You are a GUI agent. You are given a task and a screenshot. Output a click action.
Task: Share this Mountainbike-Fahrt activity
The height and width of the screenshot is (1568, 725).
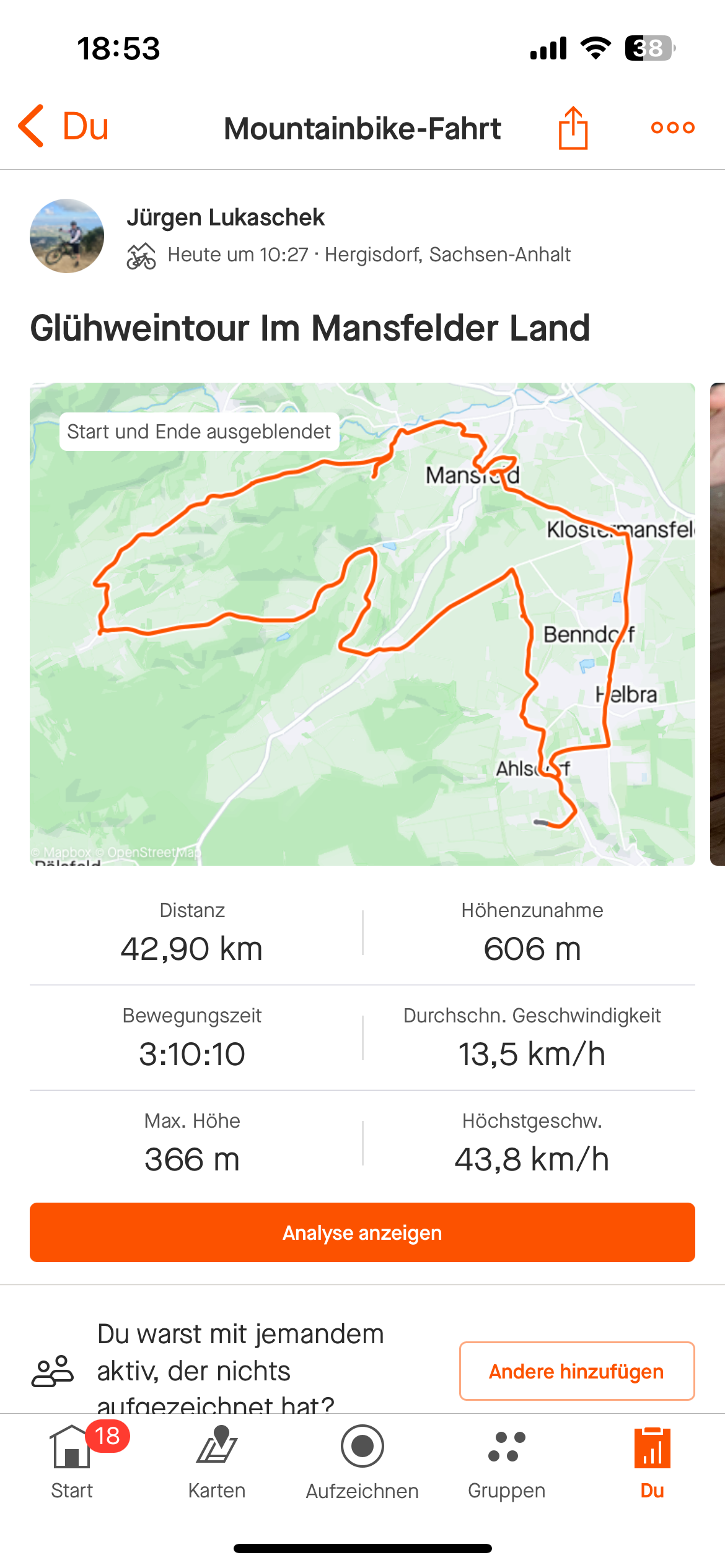[x=573, y=128]
